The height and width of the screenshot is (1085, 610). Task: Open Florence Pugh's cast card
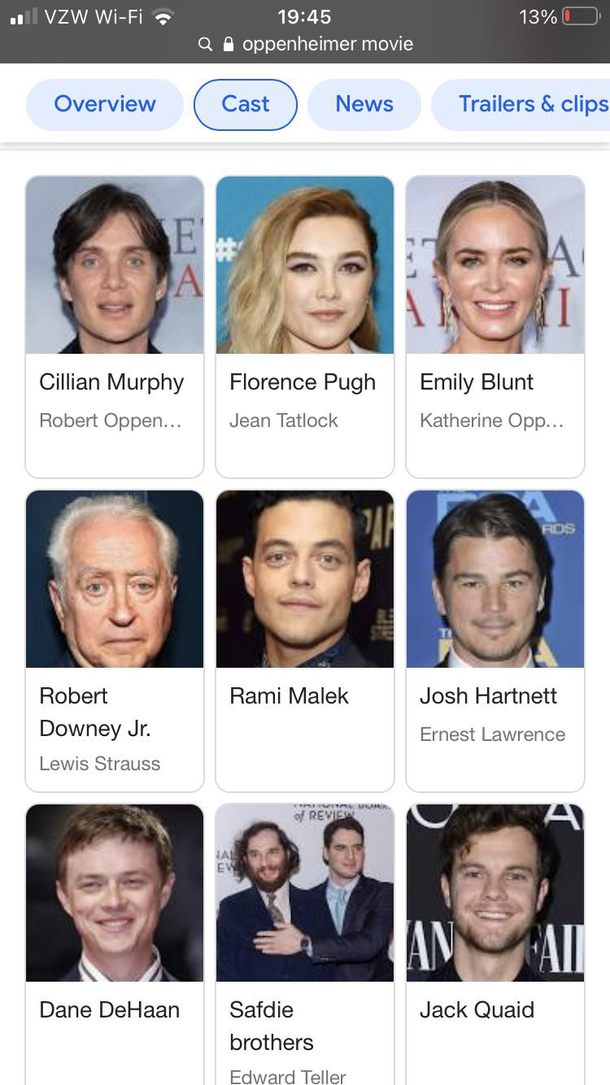[304, 325]
